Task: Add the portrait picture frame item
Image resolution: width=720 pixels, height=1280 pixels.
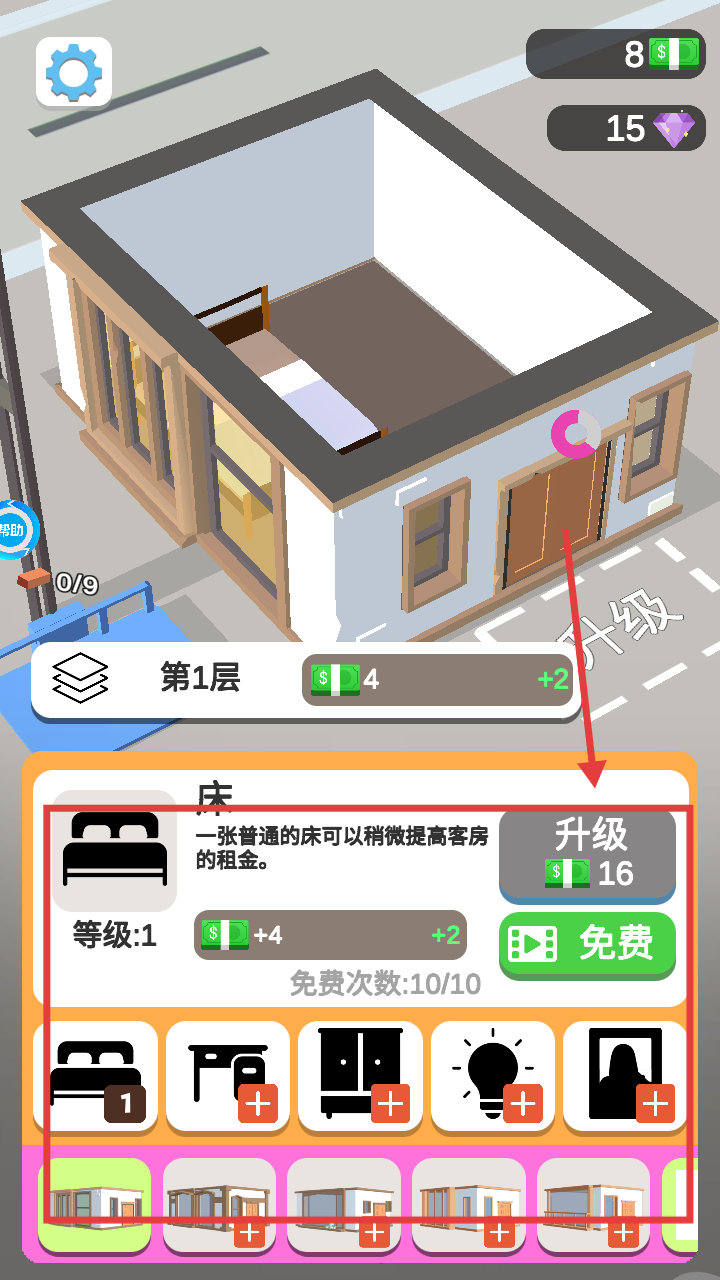Action: click(625, 1076)
